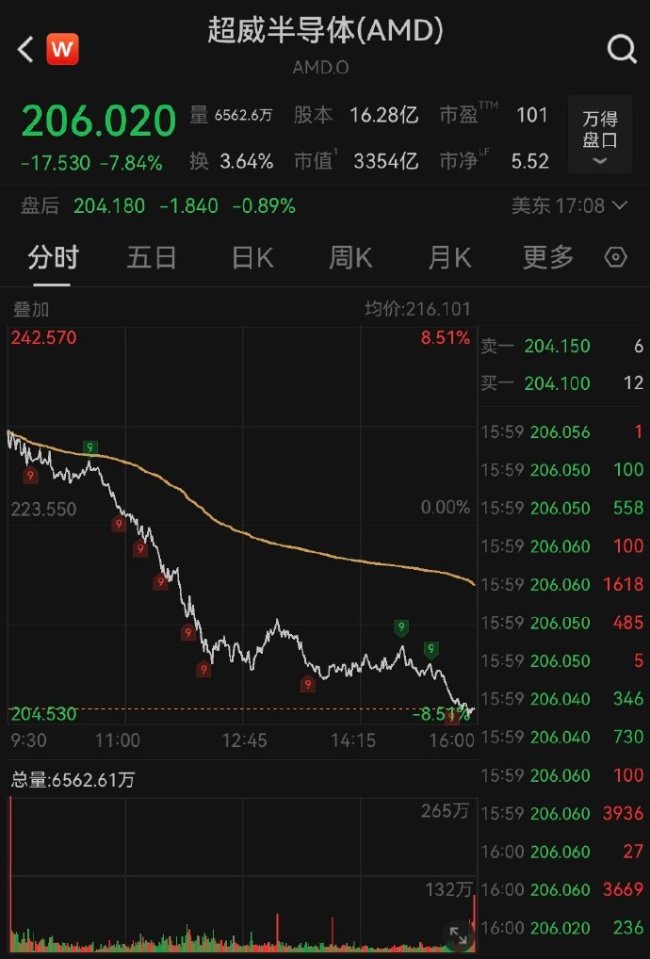Open the chart settings hexagon icon

tap(616, 258)
